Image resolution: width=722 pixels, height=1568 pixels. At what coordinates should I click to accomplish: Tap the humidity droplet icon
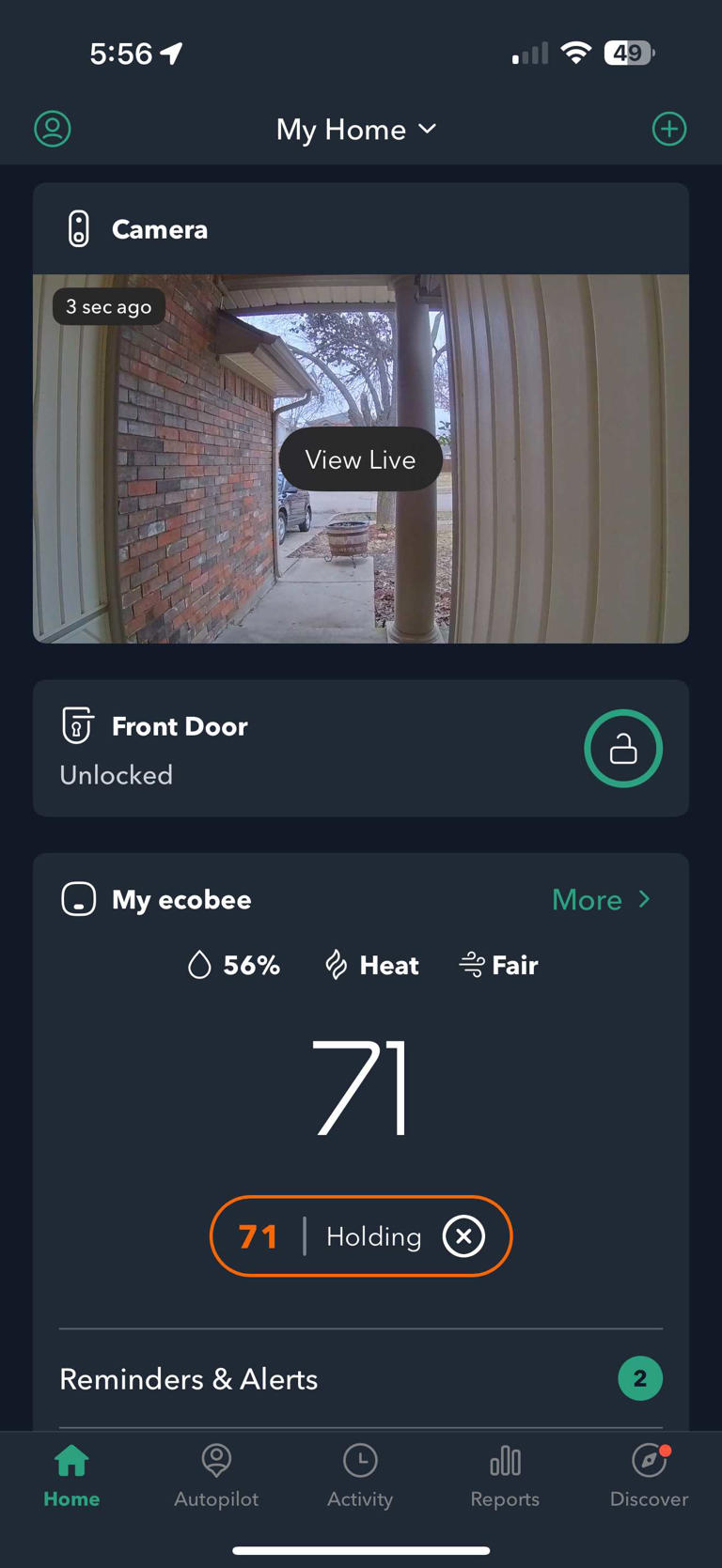(x=201, y=965)
